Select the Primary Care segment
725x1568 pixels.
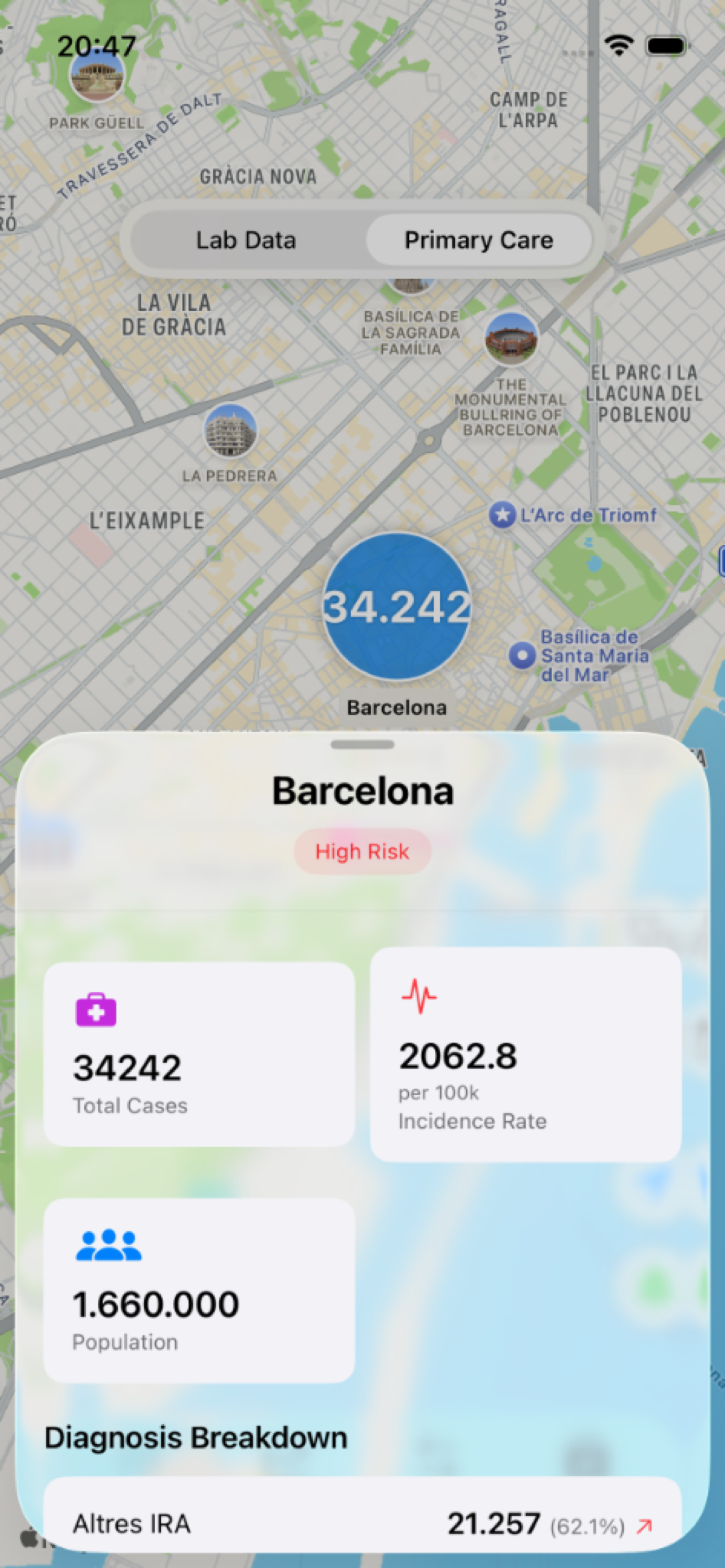(478, 240)
